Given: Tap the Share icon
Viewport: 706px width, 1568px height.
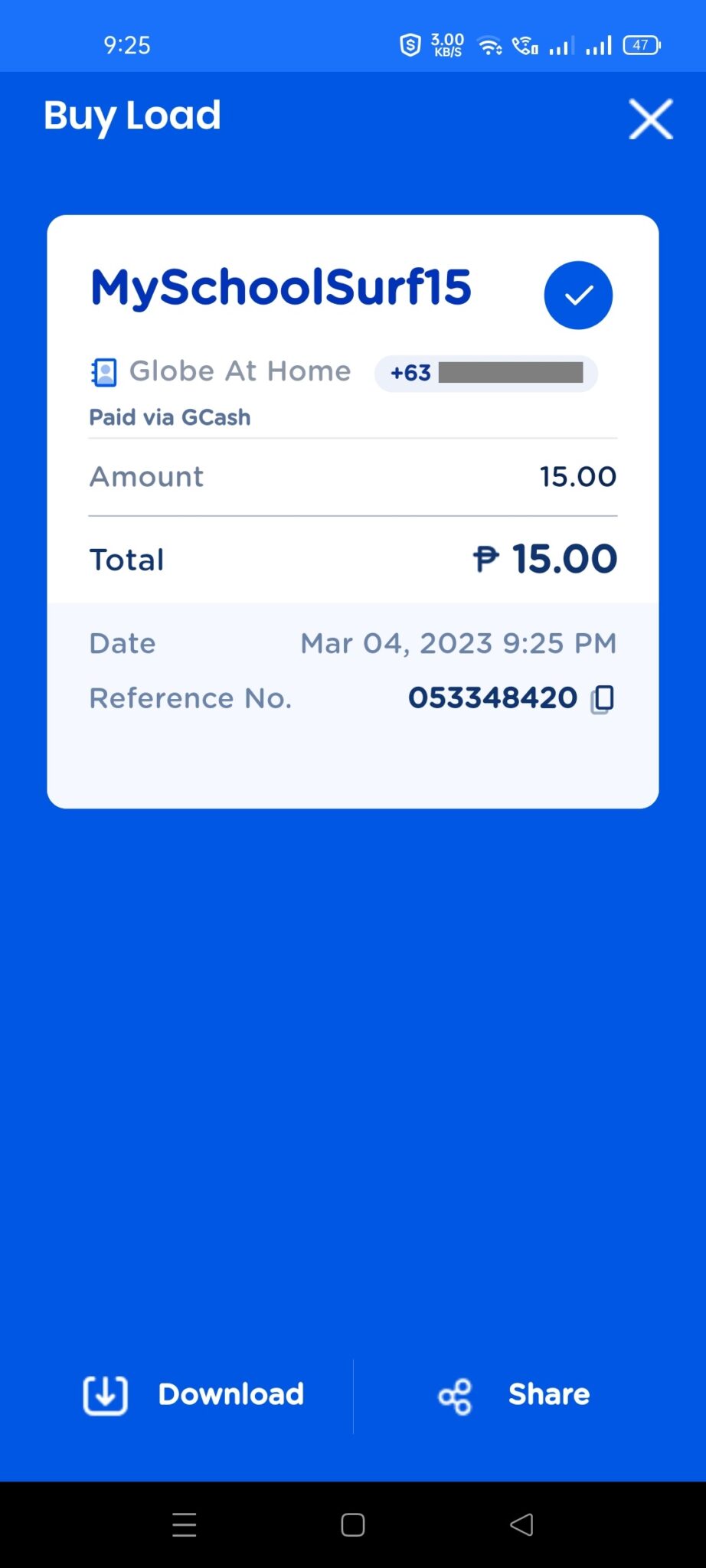Looking at the screenshot, I should click(x=453, y=1394).
